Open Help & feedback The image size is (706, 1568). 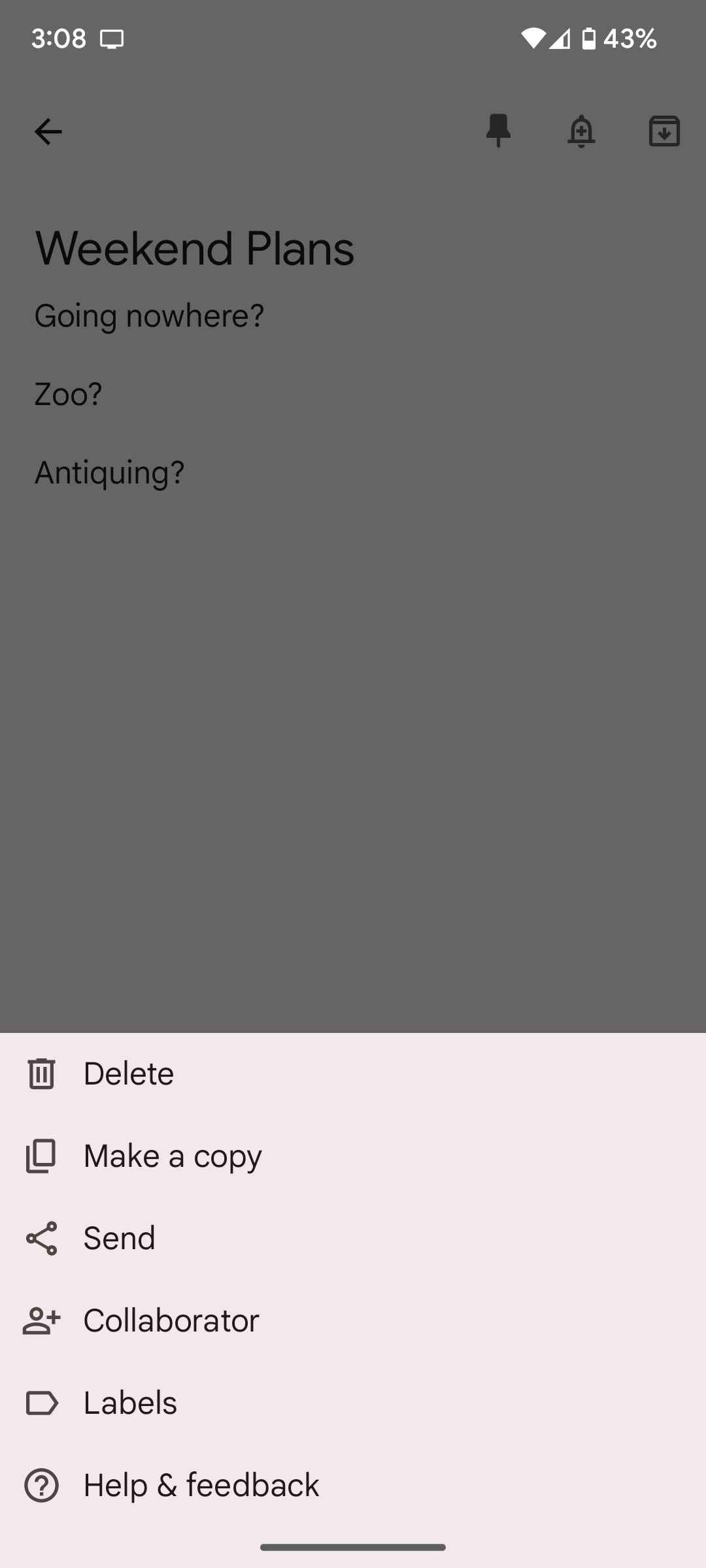[x=201, y=1484]
